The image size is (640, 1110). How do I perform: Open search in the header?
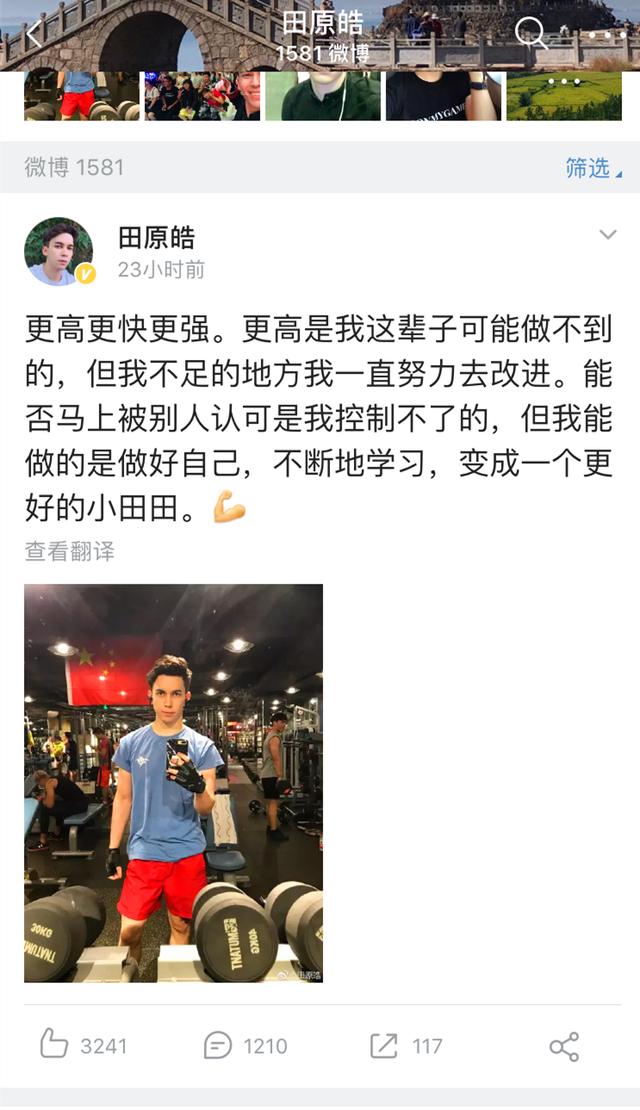530,34
